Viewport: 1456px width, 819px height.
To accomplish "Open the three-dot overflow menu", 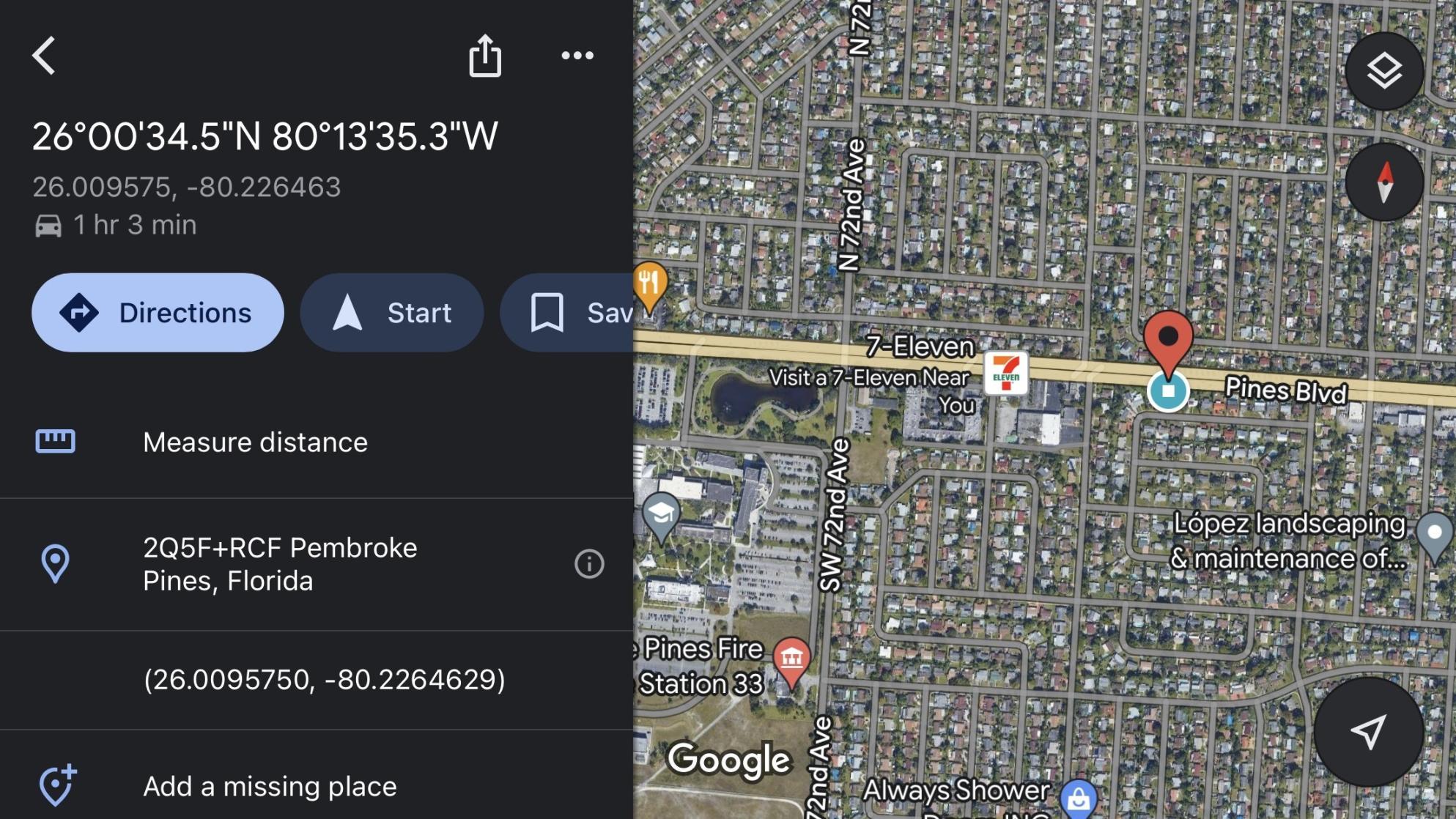I will coord(577,56).
